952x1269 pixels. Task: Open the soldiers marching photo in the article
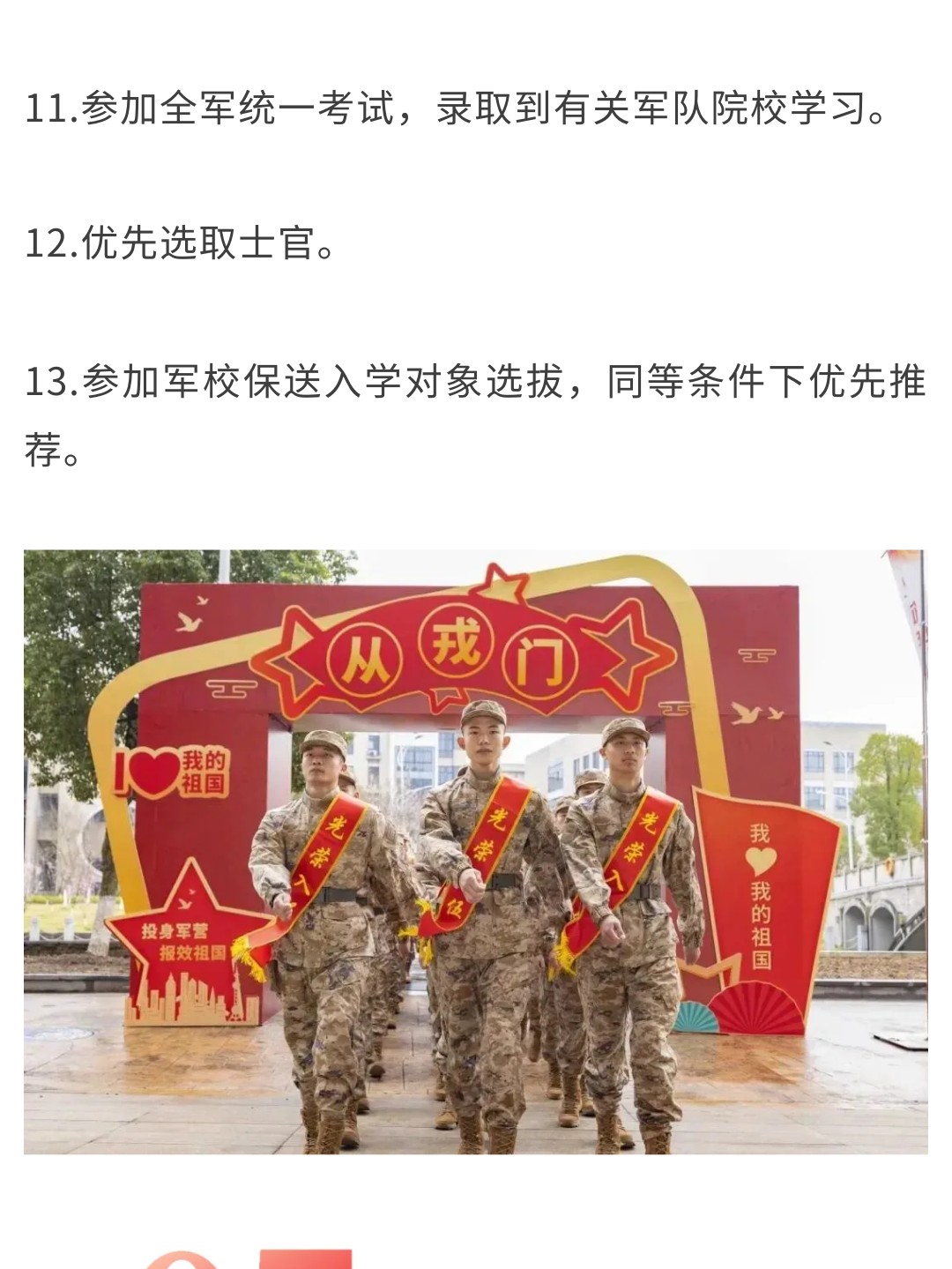pos(476,852)
